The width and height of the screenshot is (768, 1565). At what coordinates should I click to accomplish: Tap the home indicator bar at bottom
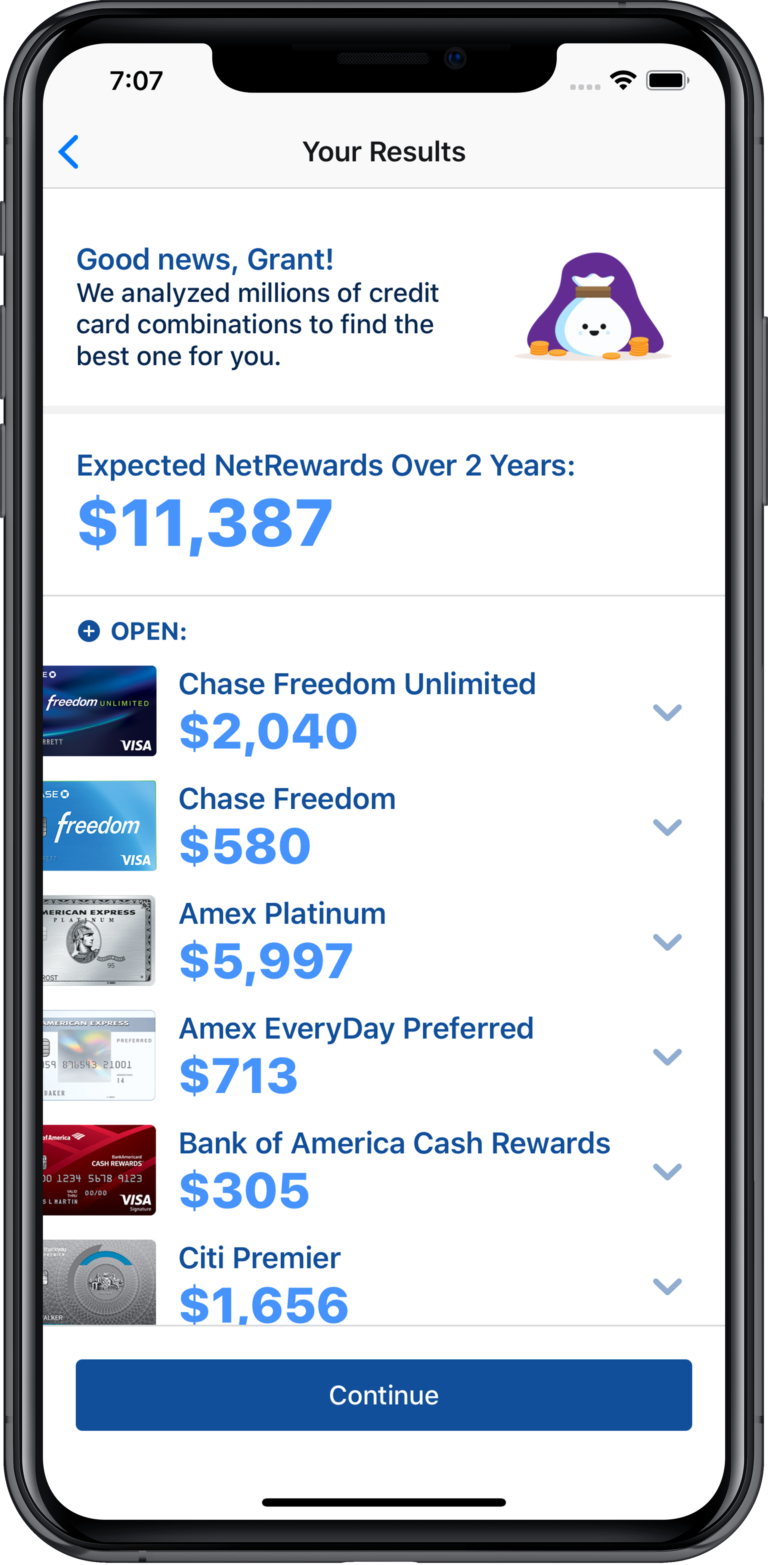coord(384,1501)
